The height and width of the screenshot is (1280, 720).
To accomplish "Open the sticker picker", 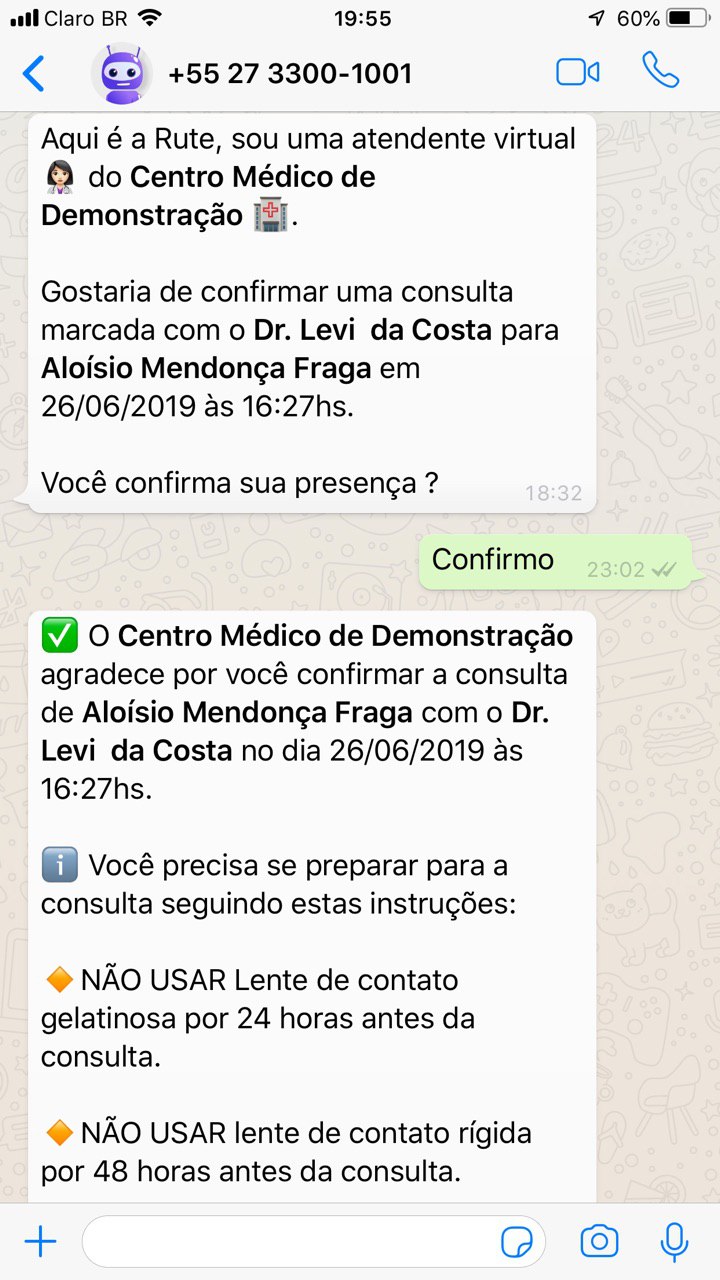I will (516, 1243).
